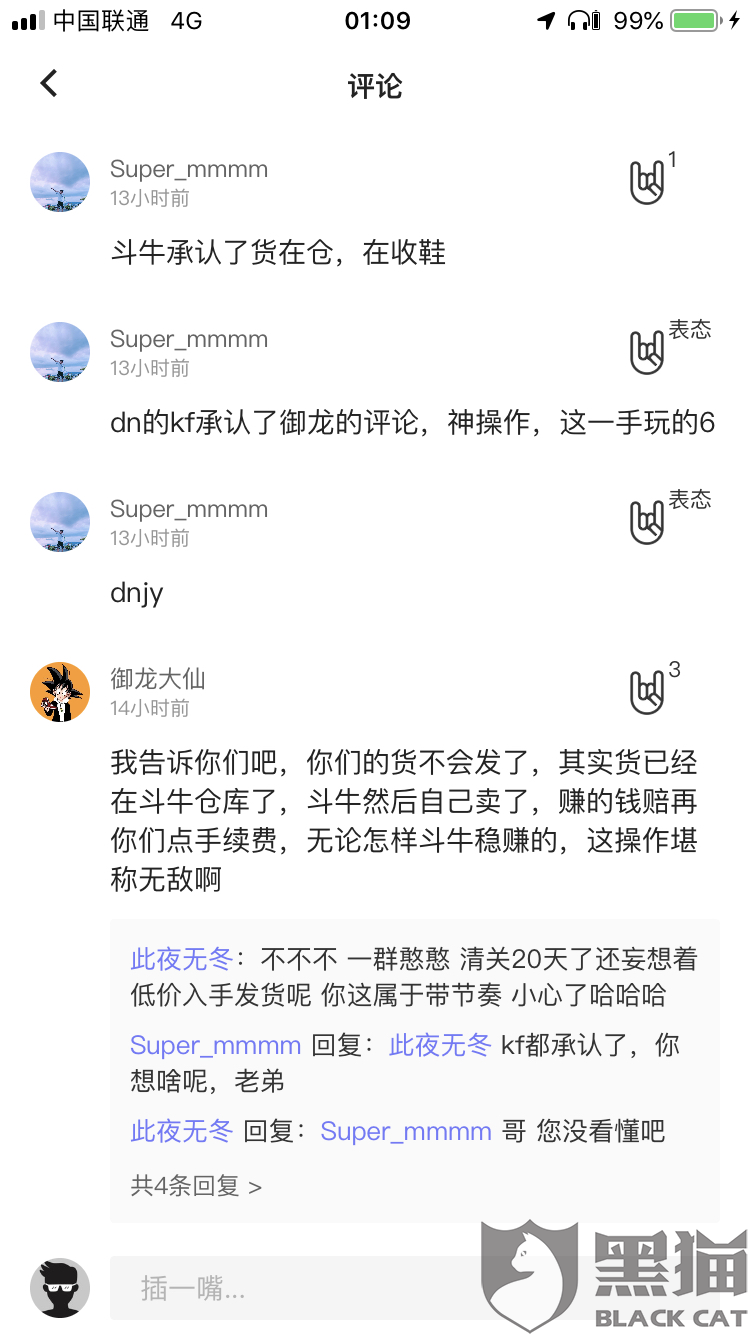Screen dimensions: 750x1334
Task: Open 御龙大仙's profile avatar
Action: click(60, 692)
